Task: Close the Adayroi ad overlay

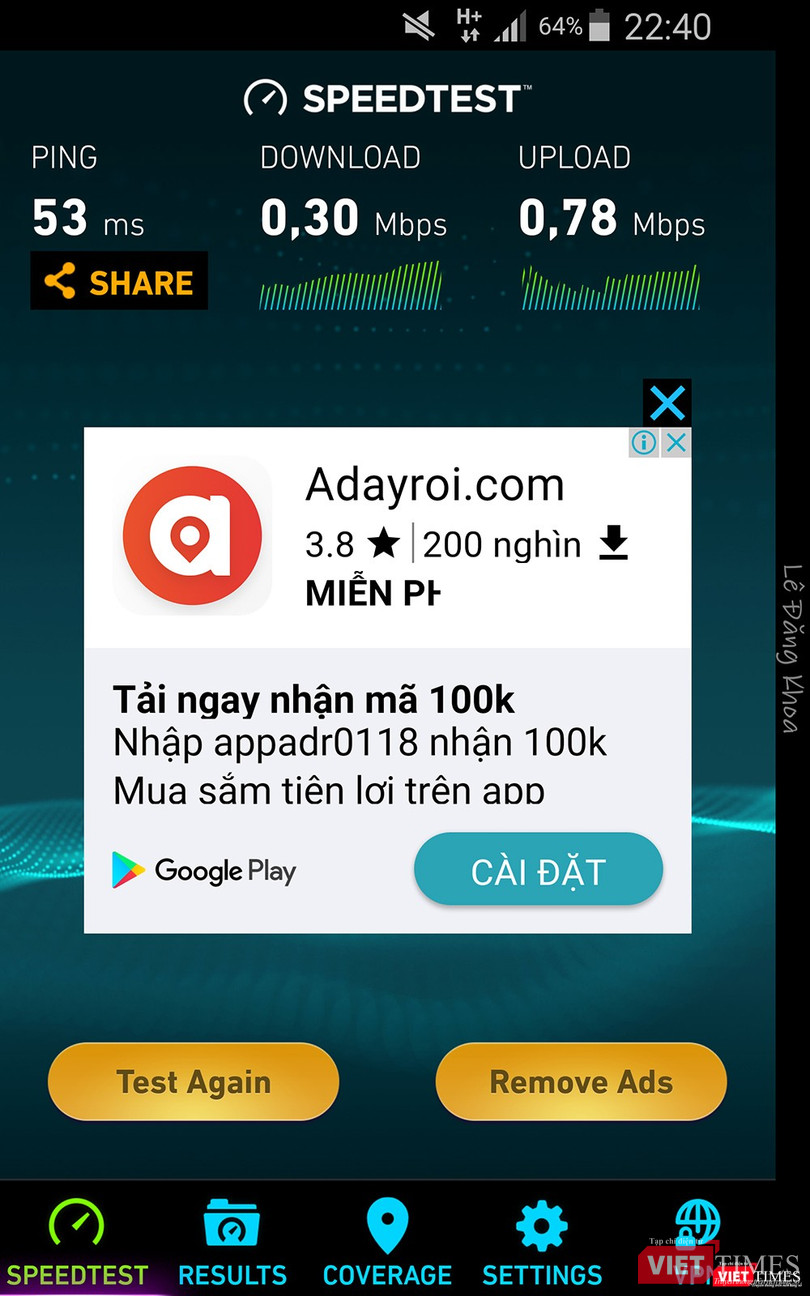Action: tap(667, 403)
